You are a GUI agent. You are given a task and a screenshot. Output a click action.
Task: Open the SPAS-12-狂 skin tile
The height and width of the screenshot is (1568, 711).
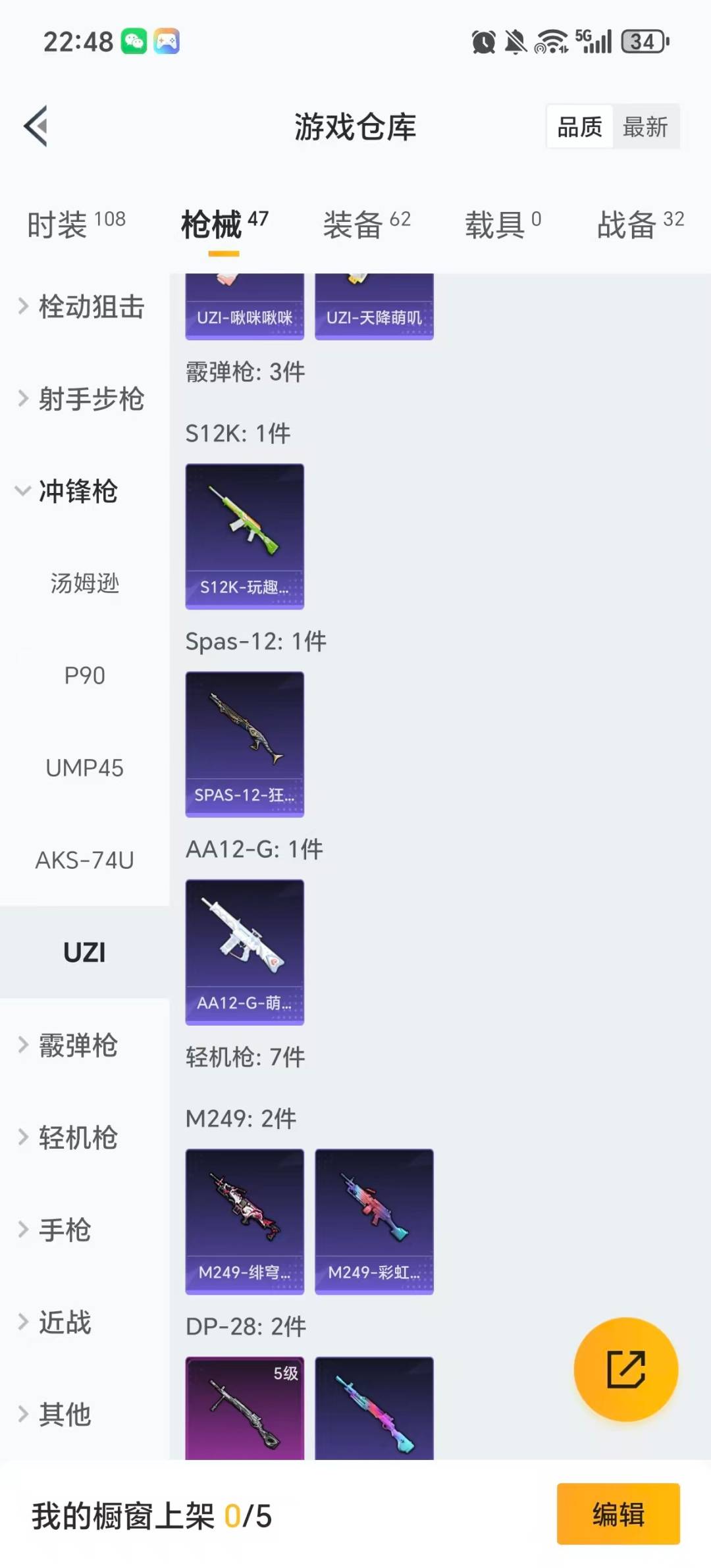pyautogui.click(x=245, y=744)
